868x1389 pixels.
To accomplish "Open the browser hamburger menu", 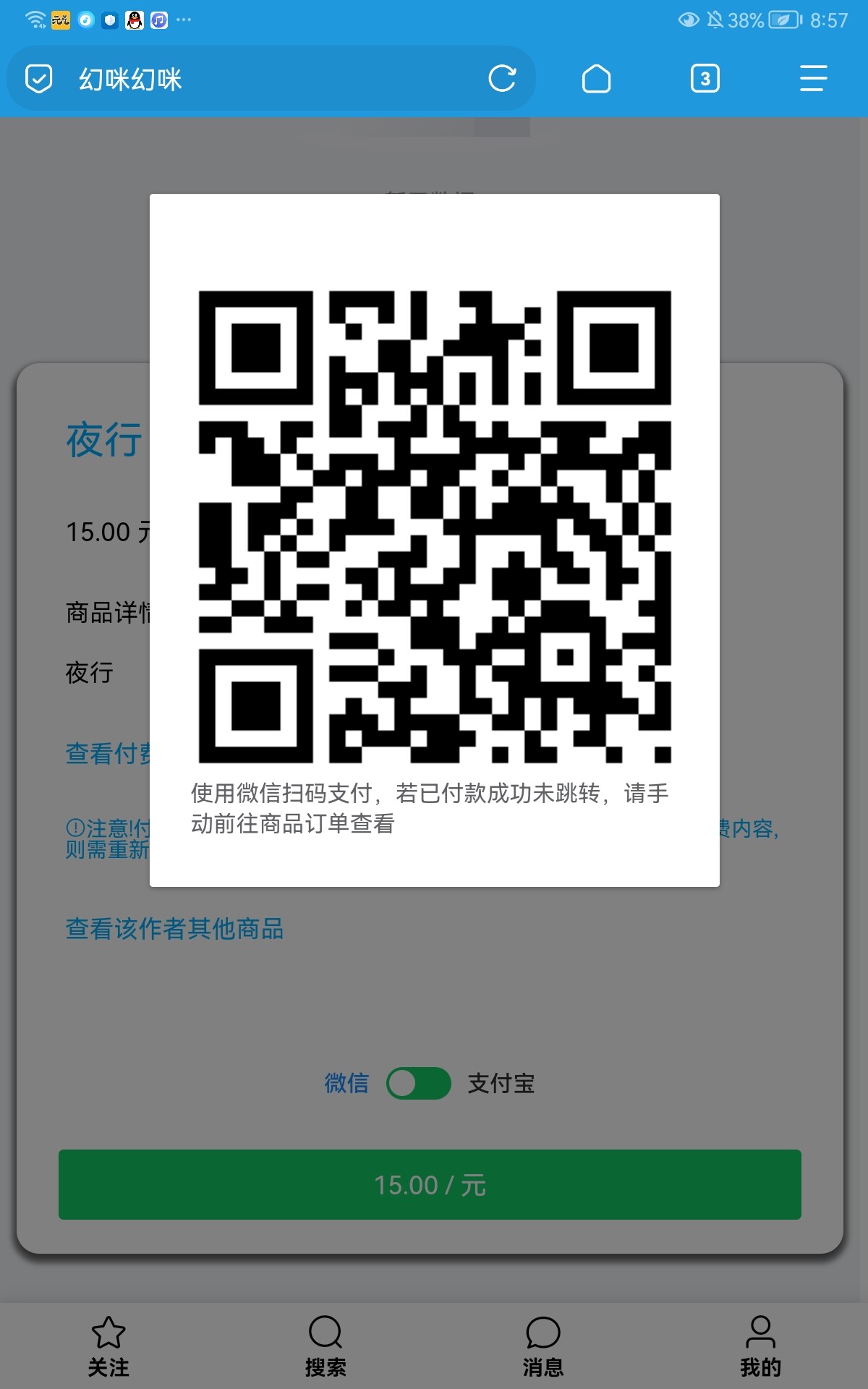I will 813,78.
